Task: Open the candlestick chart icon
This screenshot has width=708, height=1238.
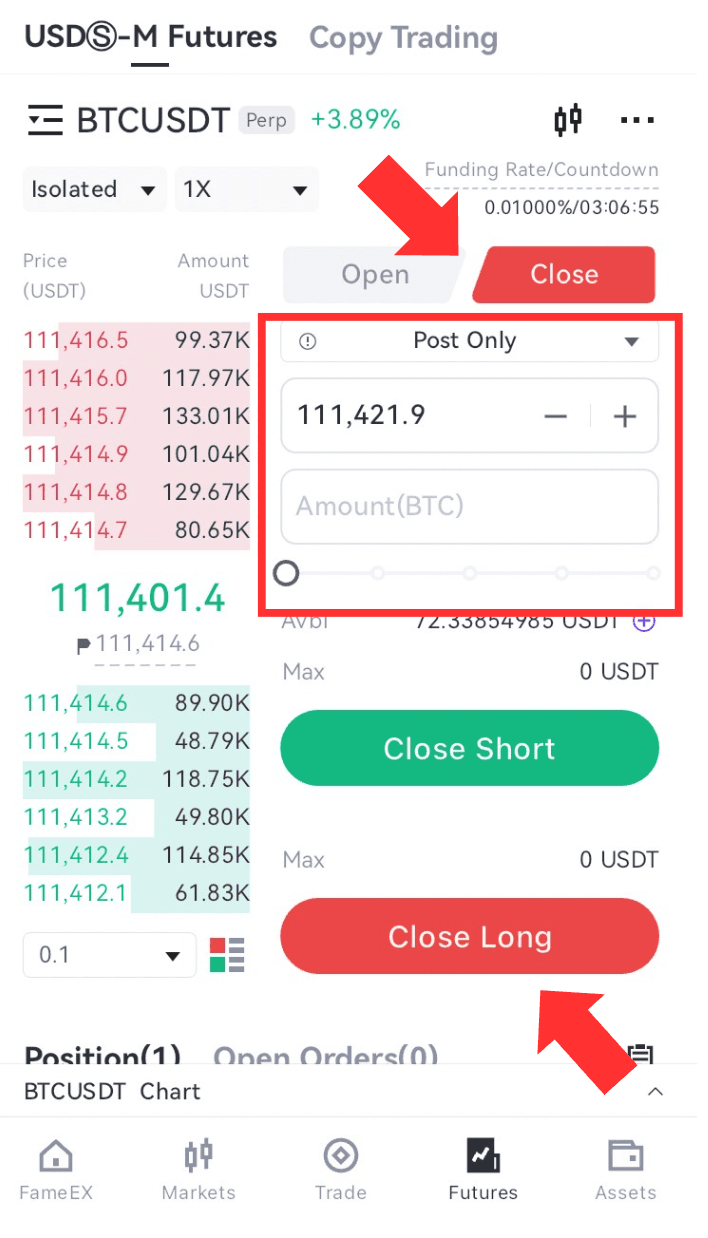Action: point(568,120)
